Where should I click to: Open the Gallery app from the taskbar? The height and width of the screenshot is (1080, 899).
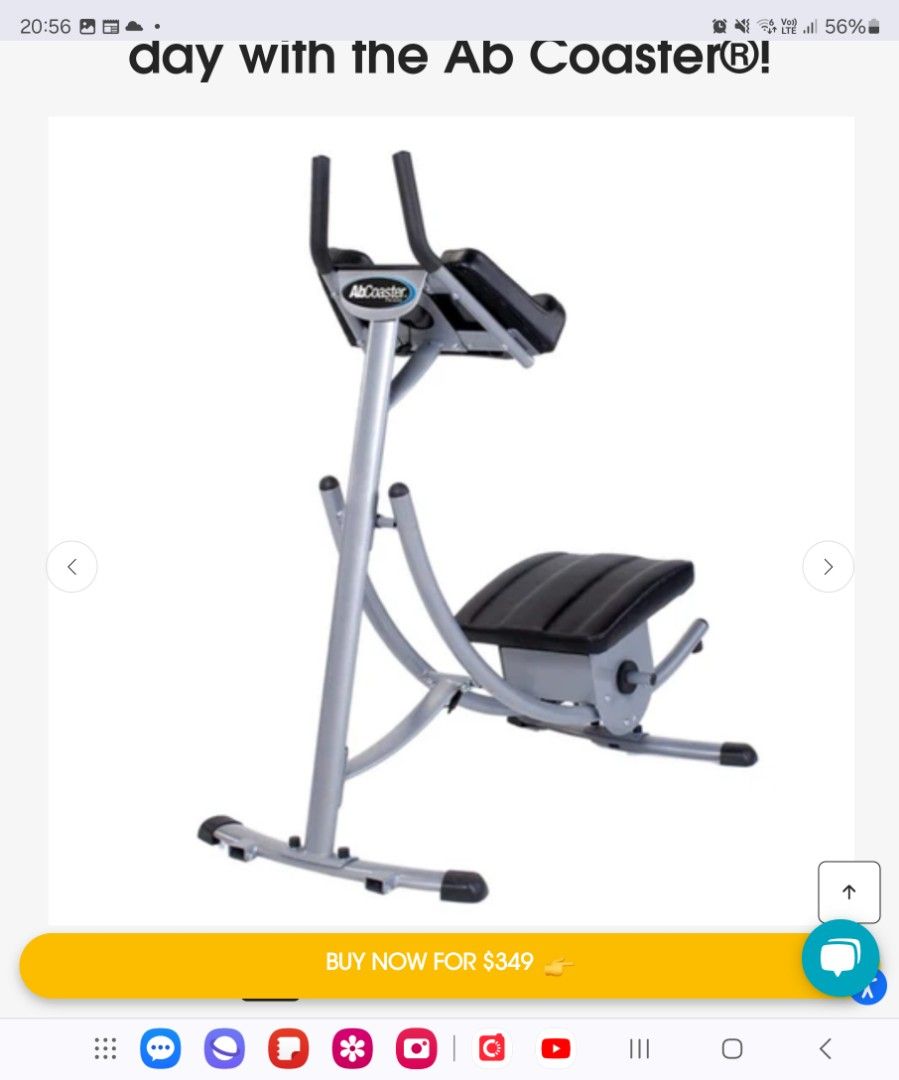(x=352, y=1048)
